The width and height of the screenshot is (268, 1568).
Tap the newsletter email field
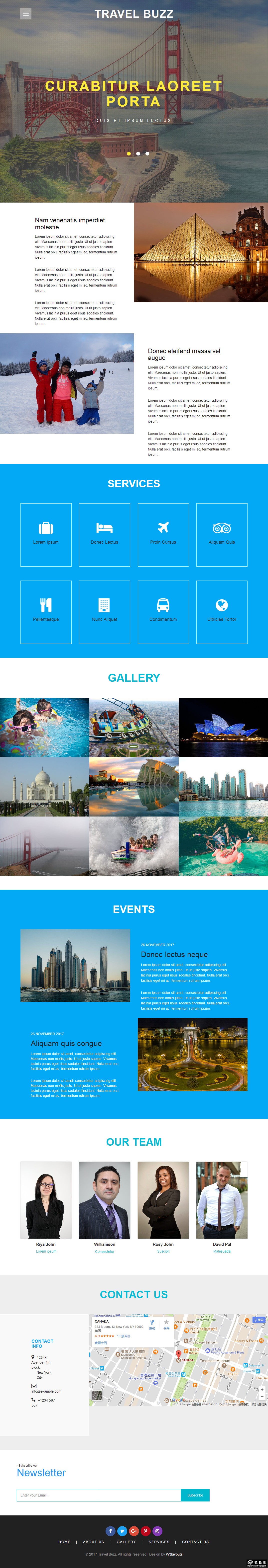coord(99,1495)
